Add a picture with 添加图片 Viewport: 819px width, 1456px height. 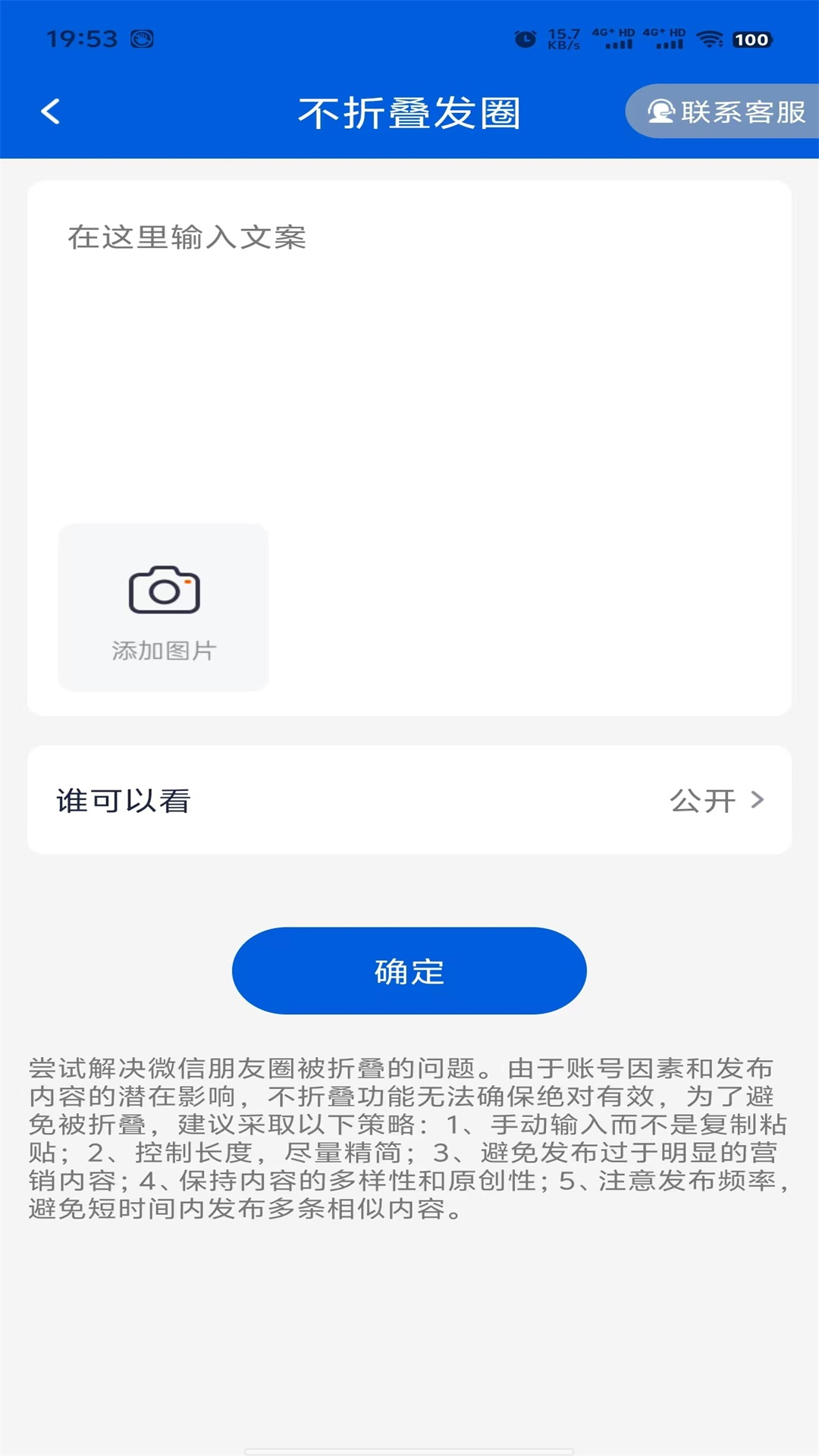tap(164, 607)
